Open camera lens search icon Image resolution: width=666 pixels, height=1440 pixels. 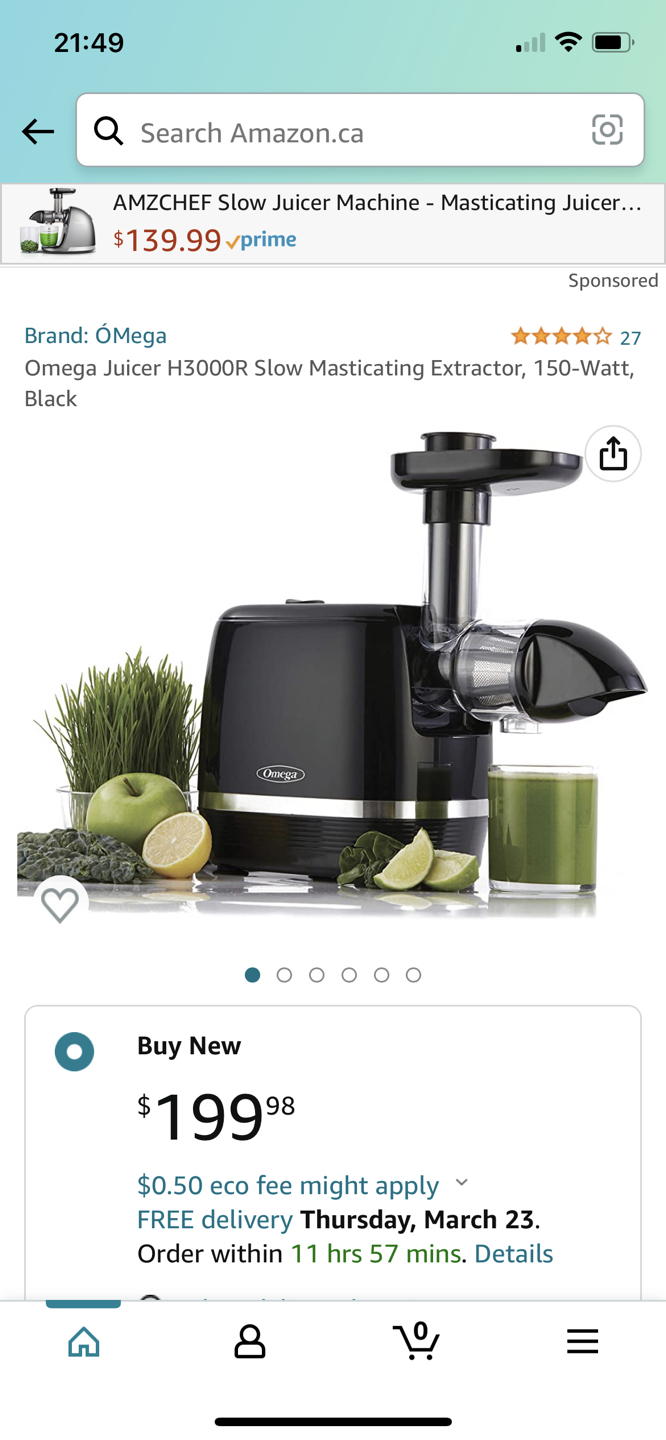tap(607, 131)
